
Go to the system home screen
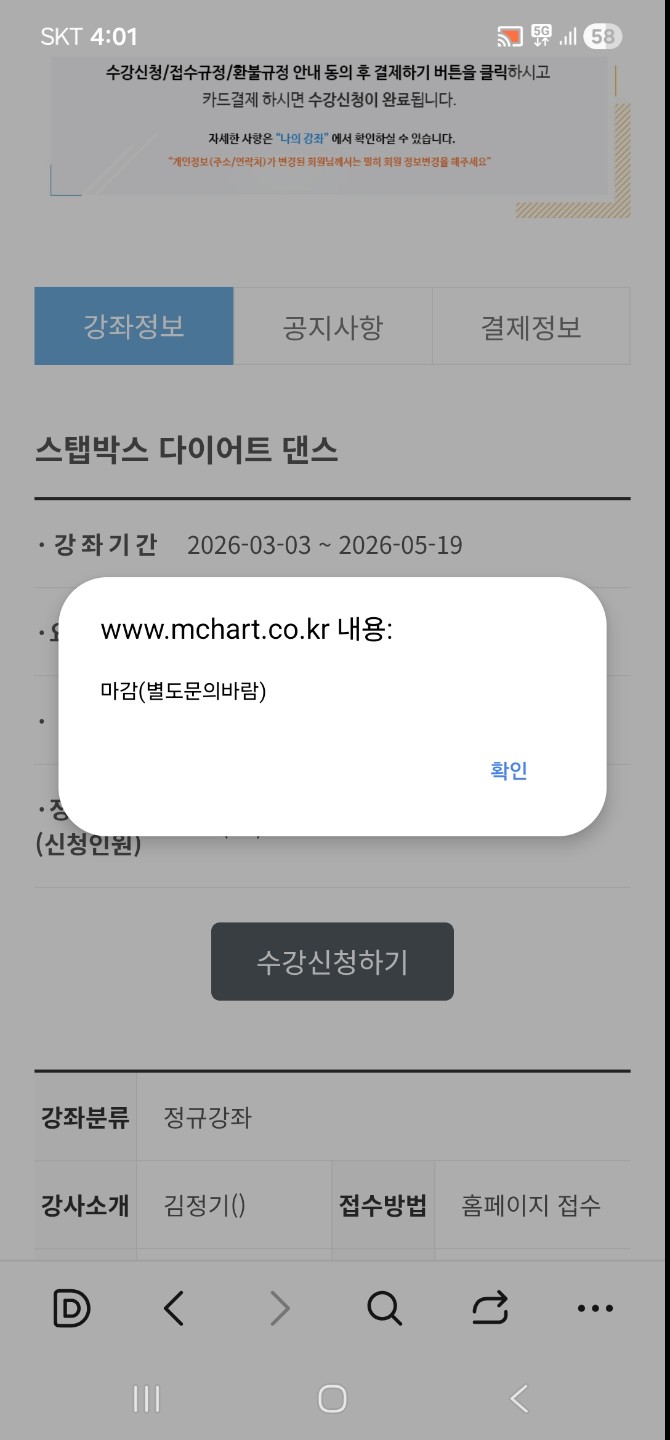pos(332,1399)
